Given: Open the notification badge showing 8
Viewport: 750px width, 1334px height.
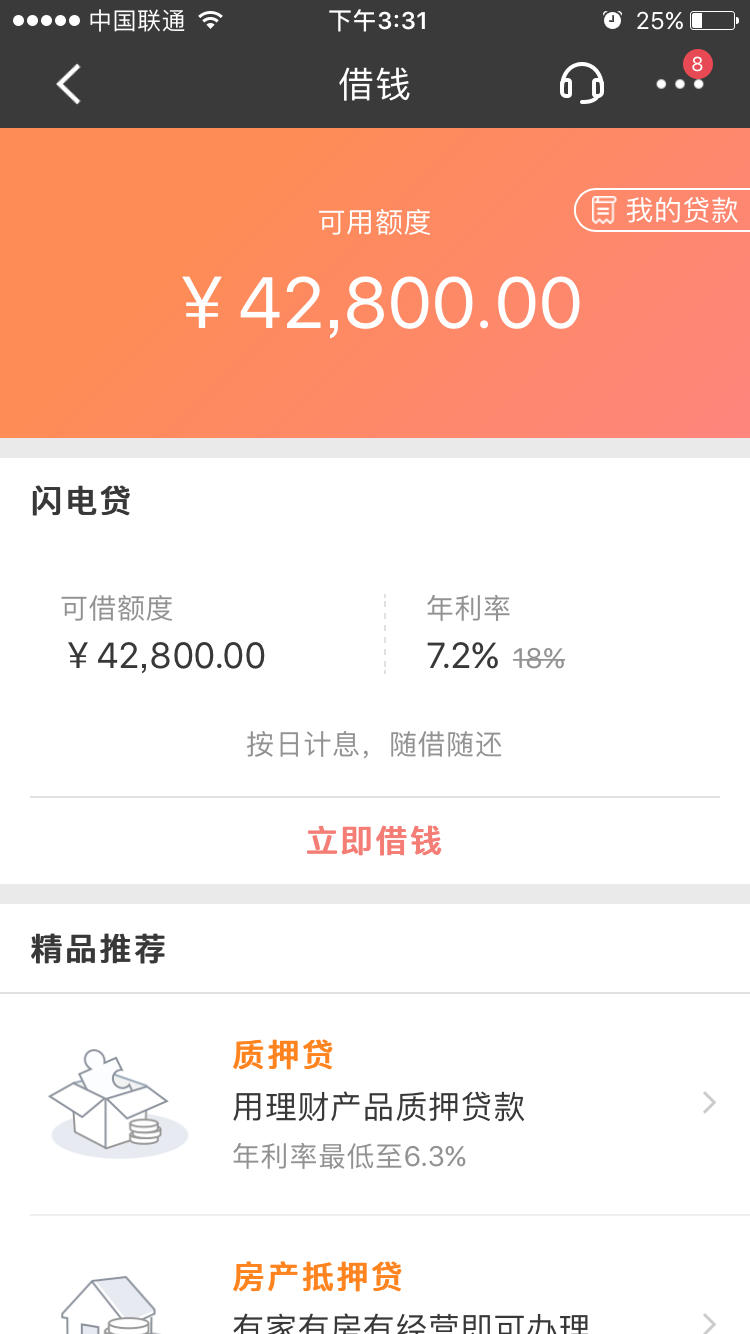Looking at the screenshot, I should coord(698,63).
